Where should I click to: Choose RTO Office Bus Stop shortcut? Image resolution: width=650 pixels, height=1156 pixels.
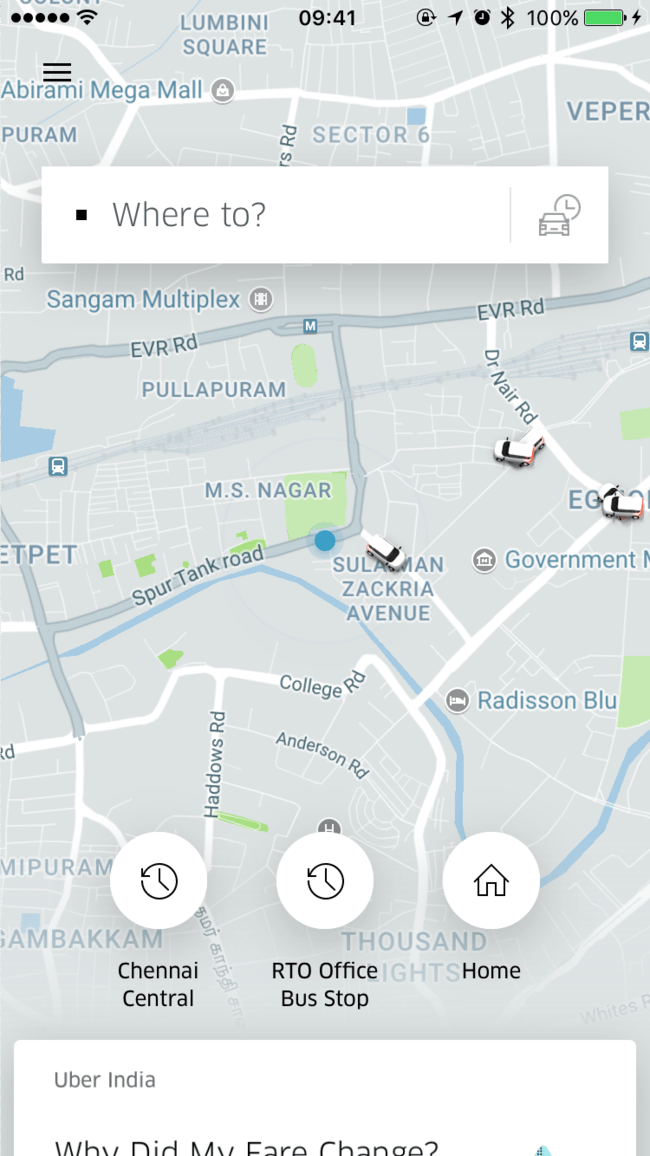[x=325, y=882]
